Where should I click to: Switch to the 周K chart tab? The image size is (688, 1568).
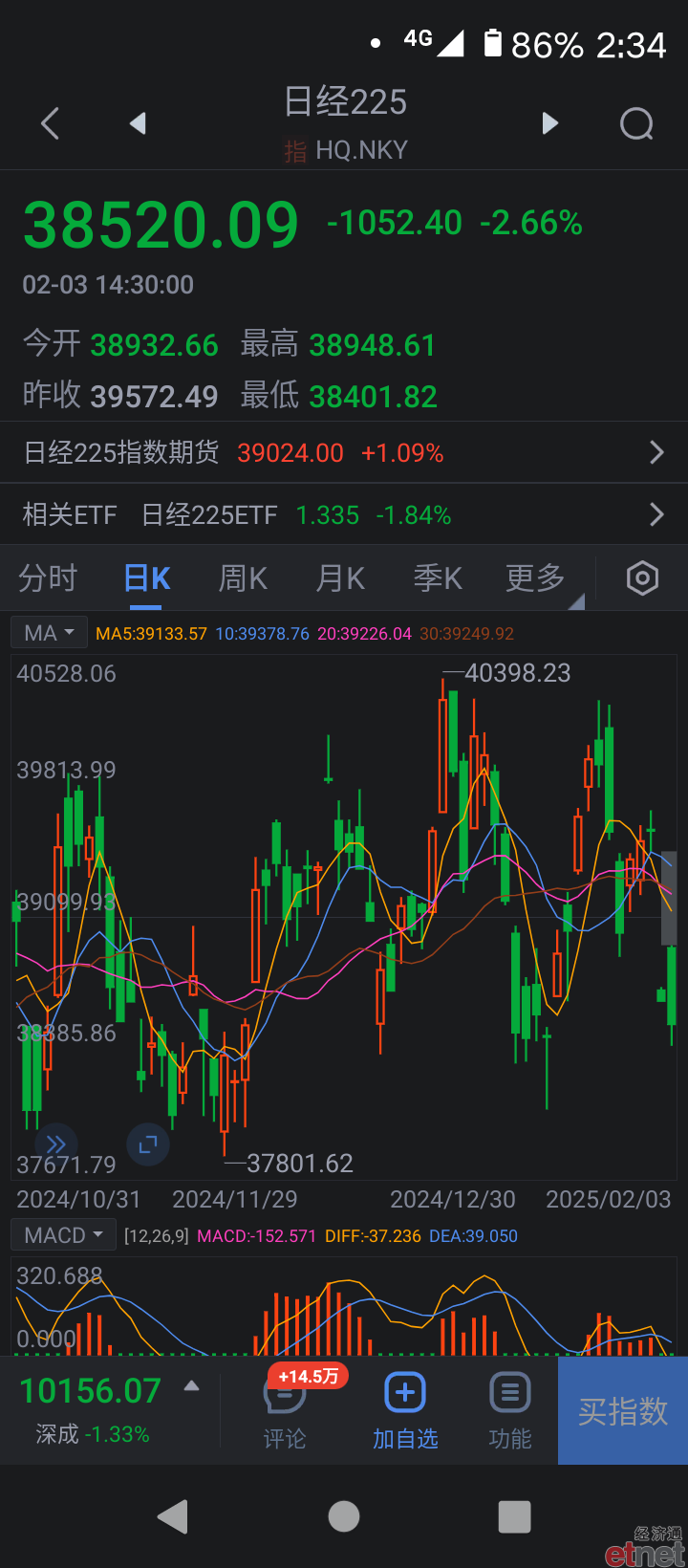pyautogui.click(x=243, y=577)
